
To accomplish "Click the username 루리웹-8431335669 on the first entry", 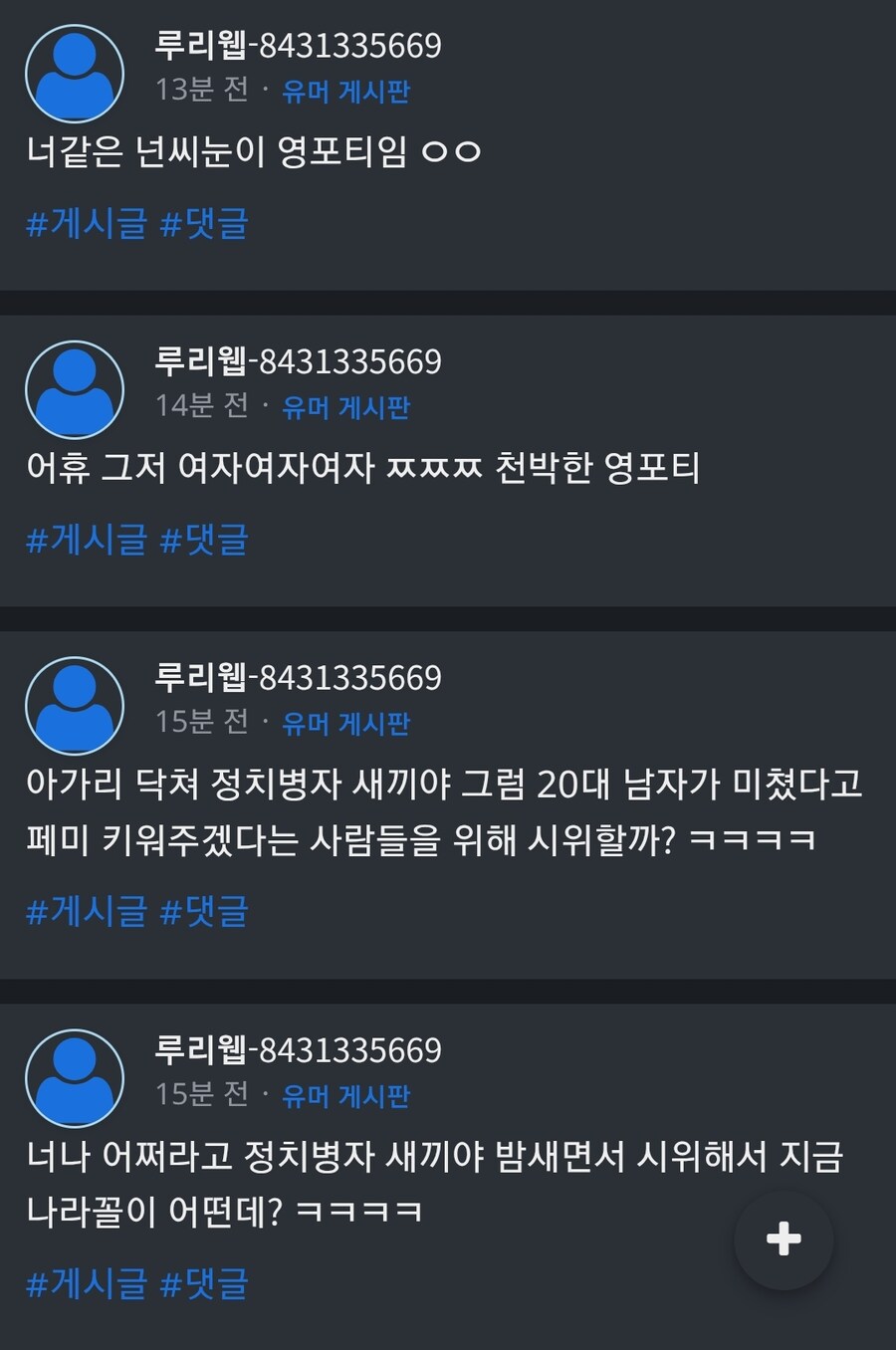I will pos(301,45).
